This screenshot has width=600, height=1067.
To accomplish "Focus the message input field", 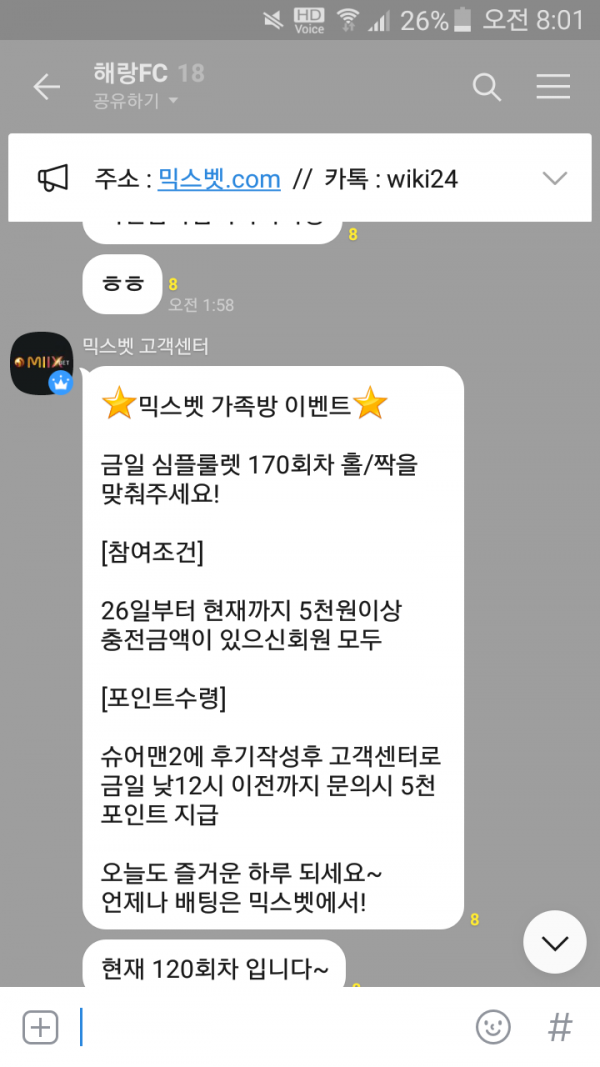I will pos(270,1027).
